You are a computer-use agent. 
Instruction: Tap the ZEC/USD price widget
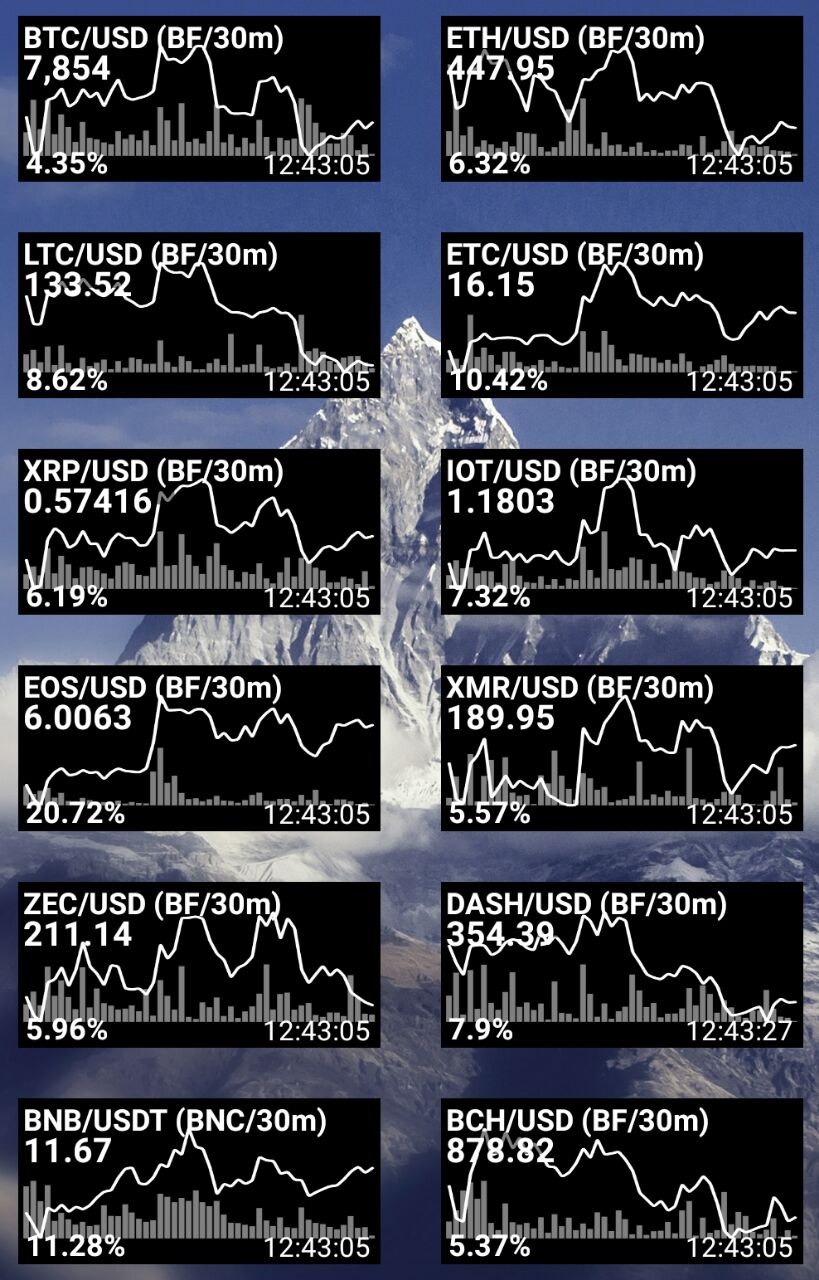[x=199, y=964]
